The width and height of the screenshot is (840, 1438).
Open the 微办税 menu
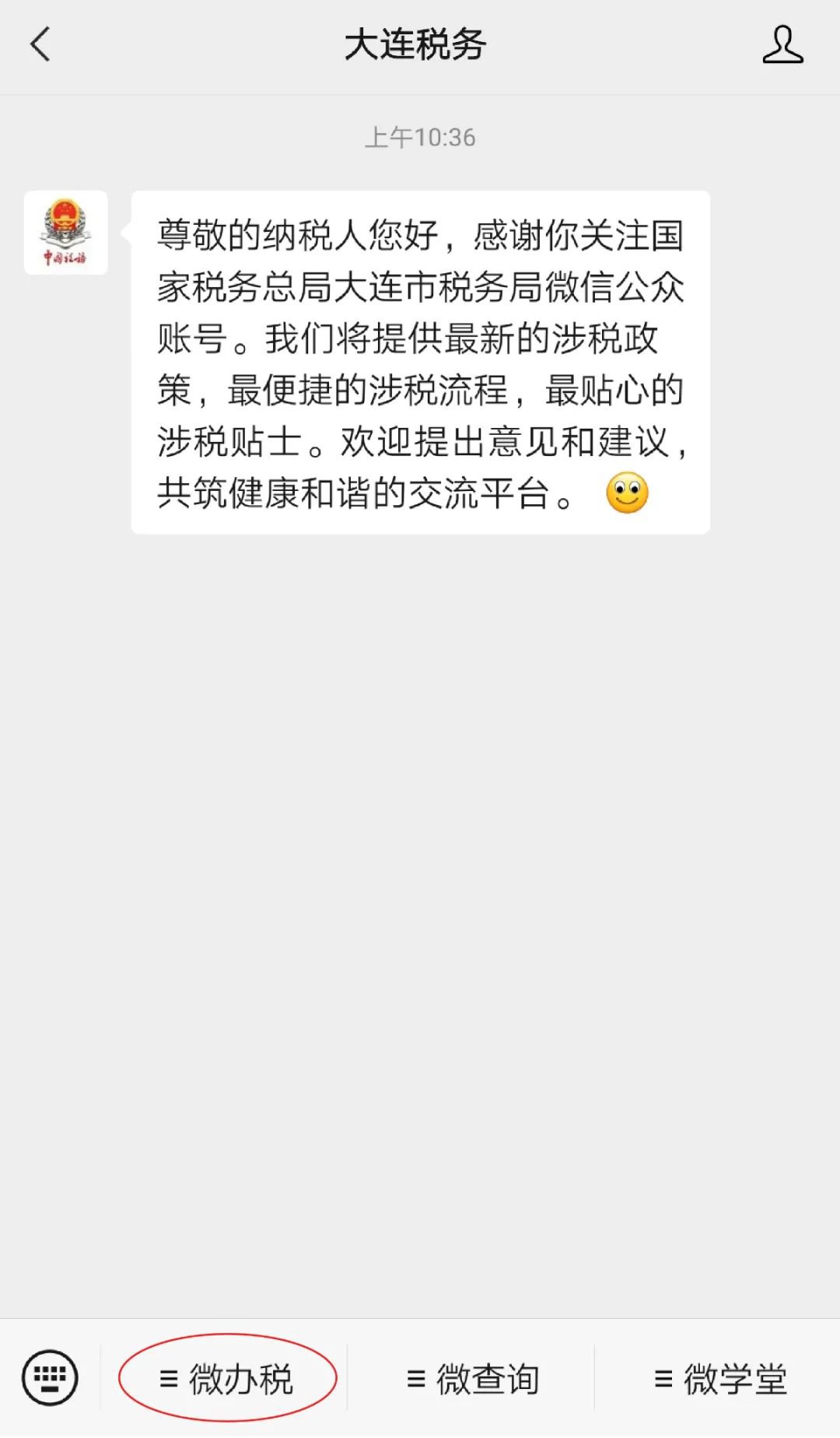[x=227, y=1379]
